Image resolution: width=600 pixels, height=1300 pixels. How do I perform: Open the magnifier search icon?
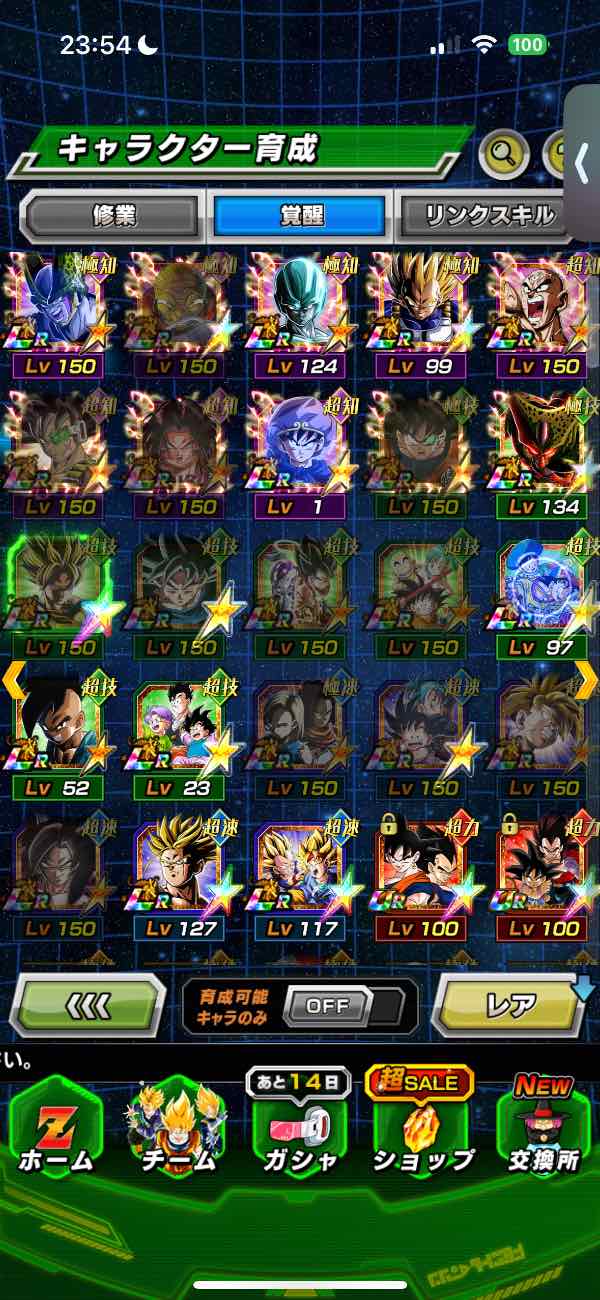[x=504, y=154]
